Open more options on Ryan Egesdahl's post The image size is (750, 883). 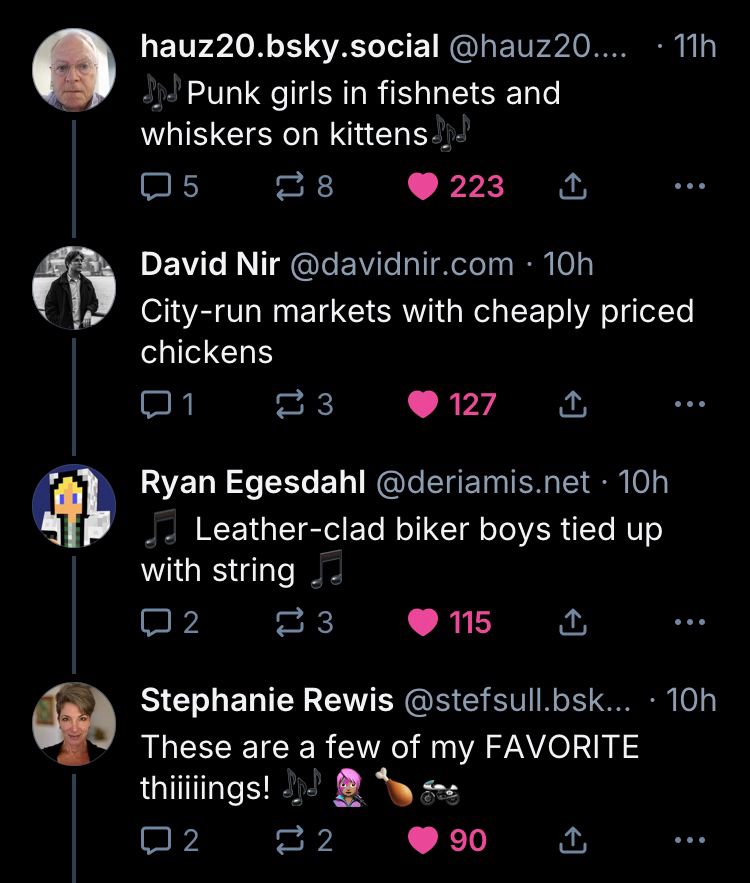pyautogui.click(x=689, y=621)
